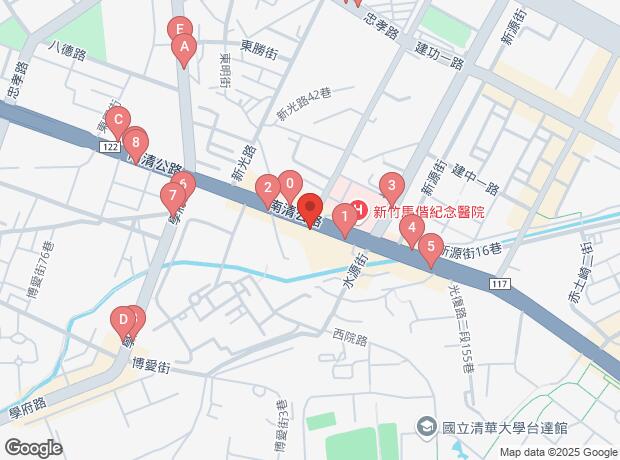This screenshot has height=460, width=620.
Task: Open the 新竹馬偕紀念醫院 hospital place icon
Action: [358, 211]
